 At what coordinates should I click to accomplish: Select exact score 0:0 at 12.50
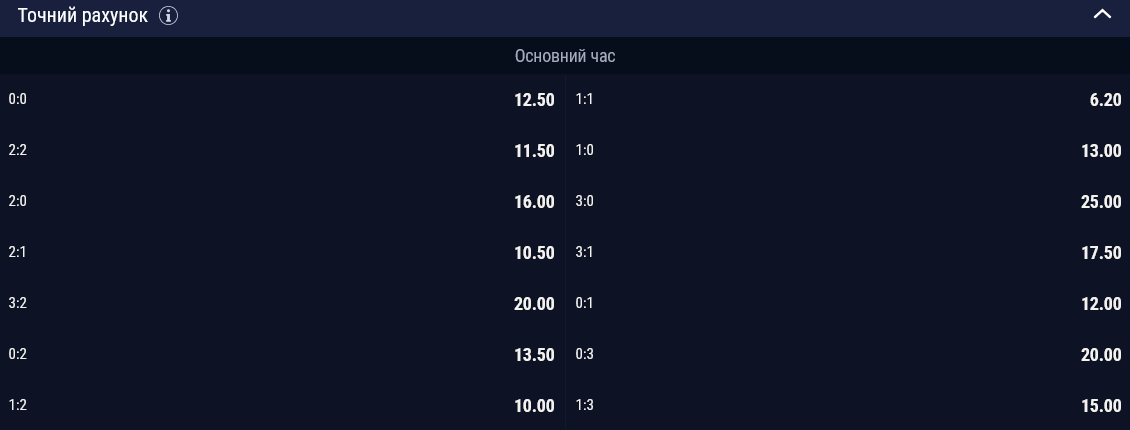[282, 100]
